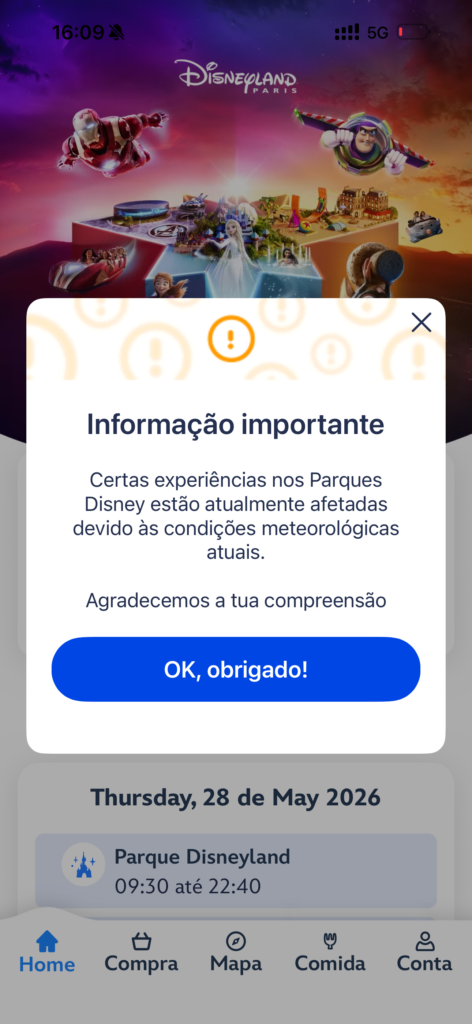Open the Conta tab
Screen dimensions: 472x1024
click(424, 952)
